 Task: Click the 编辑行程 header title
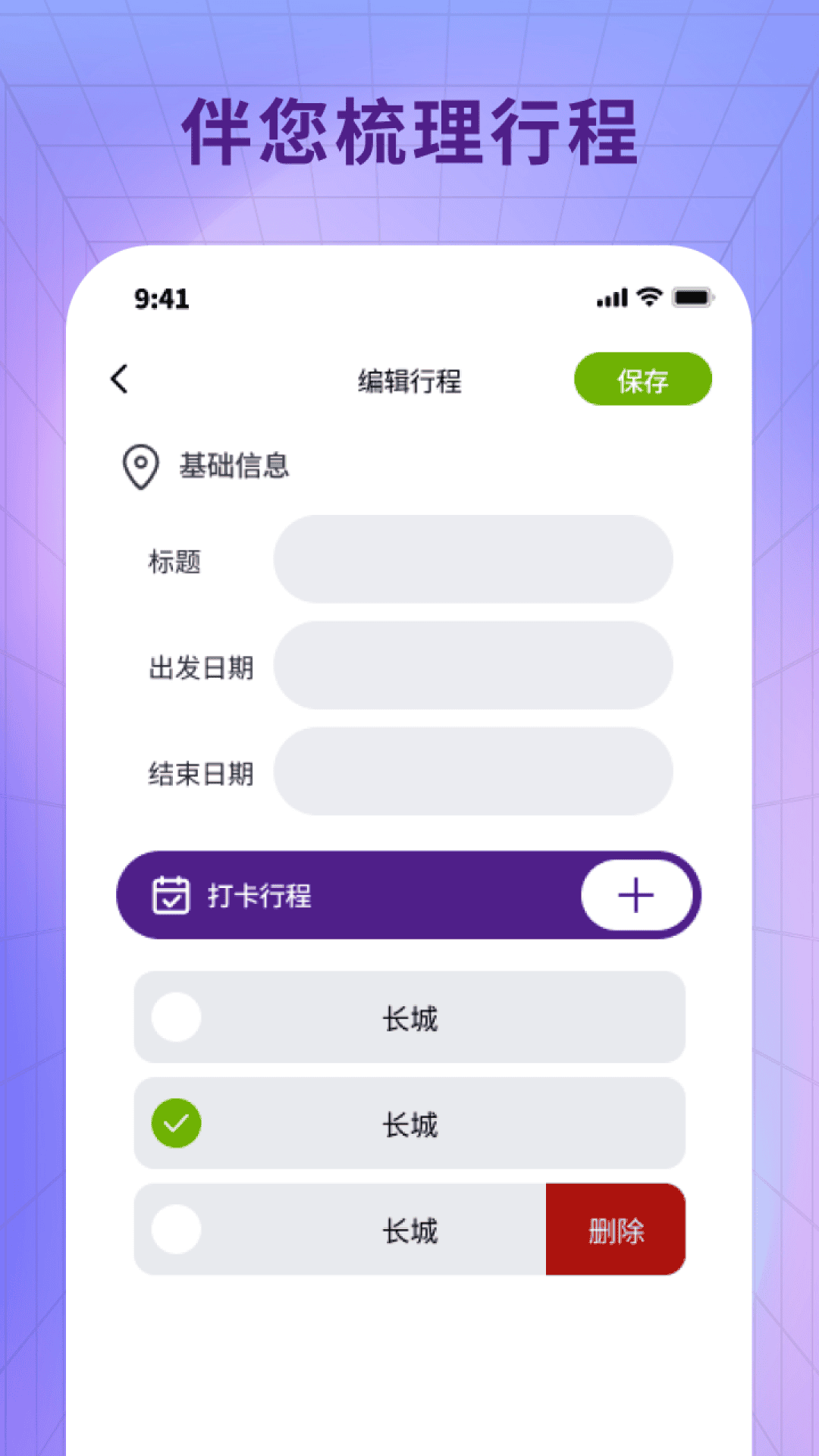(409, 379)
